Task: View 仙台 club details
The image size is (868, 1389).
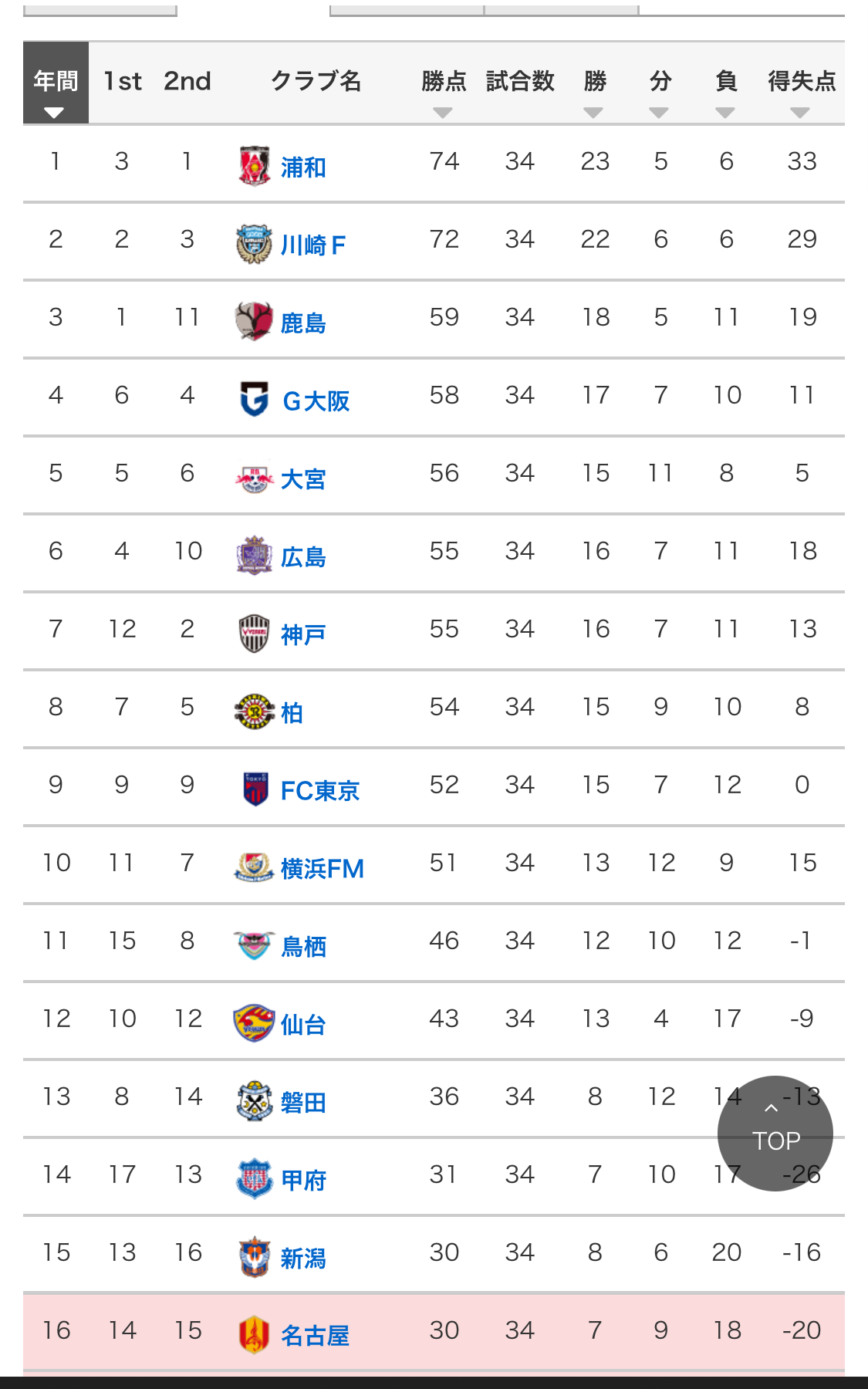Action: point(302,1024)
